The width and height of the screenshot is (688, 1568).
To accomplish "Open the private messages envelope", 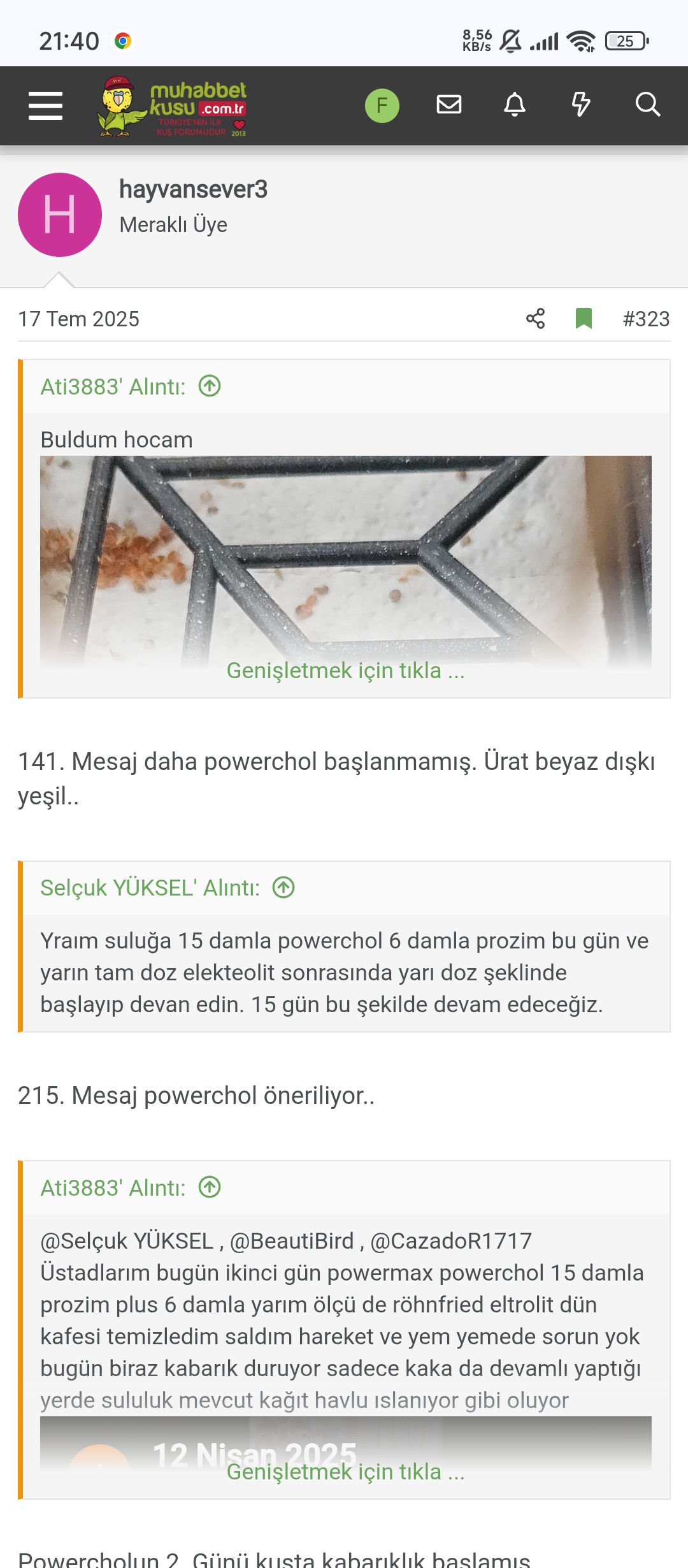I will [x=449, y=104].
